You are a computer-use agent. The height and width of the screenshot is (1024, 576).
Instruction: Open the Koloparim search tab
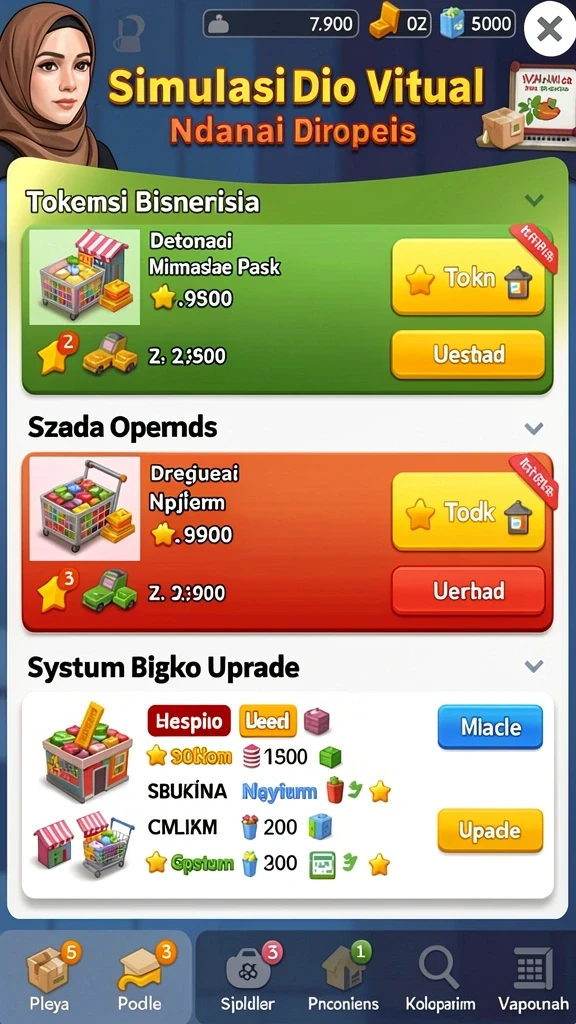[440, 978]
